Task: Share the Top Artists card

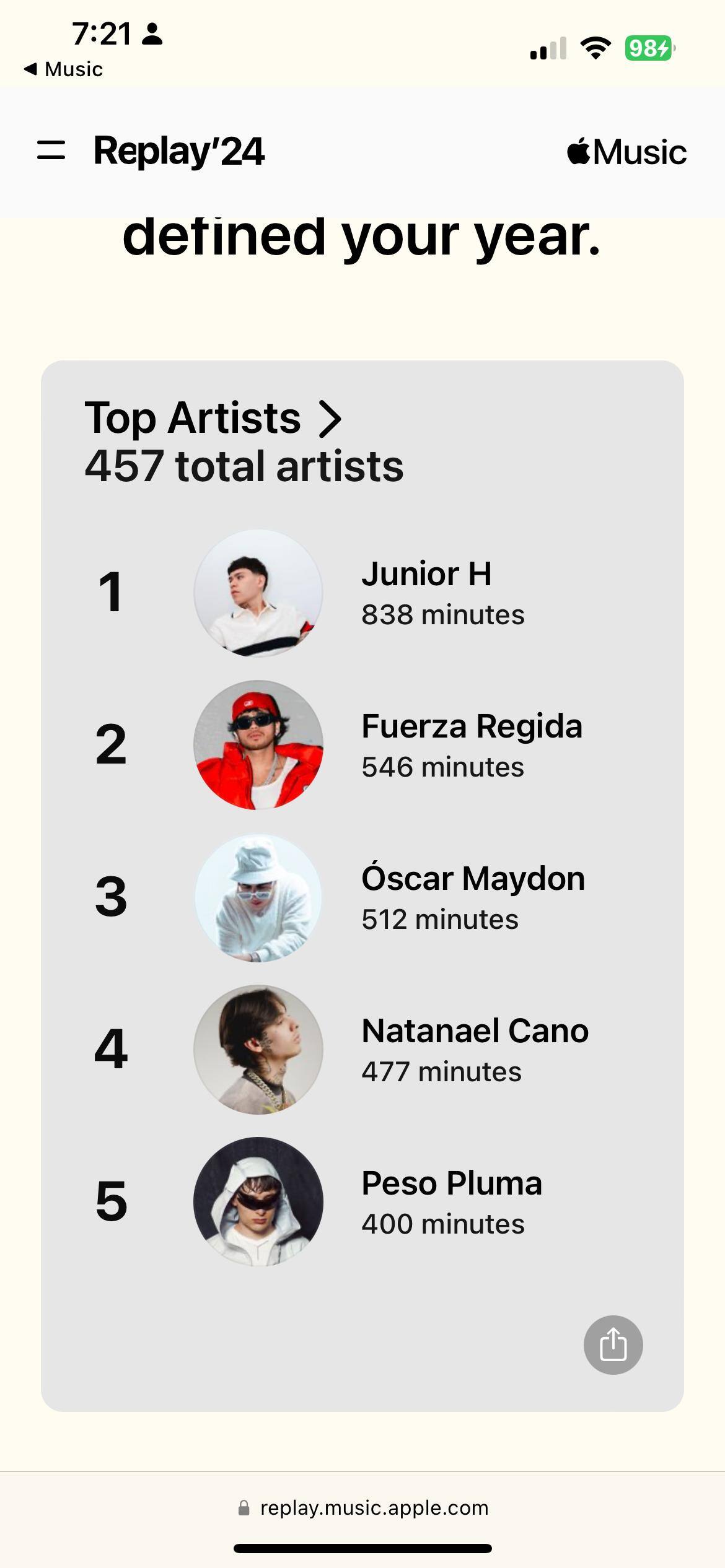Action: (613, 1344)
